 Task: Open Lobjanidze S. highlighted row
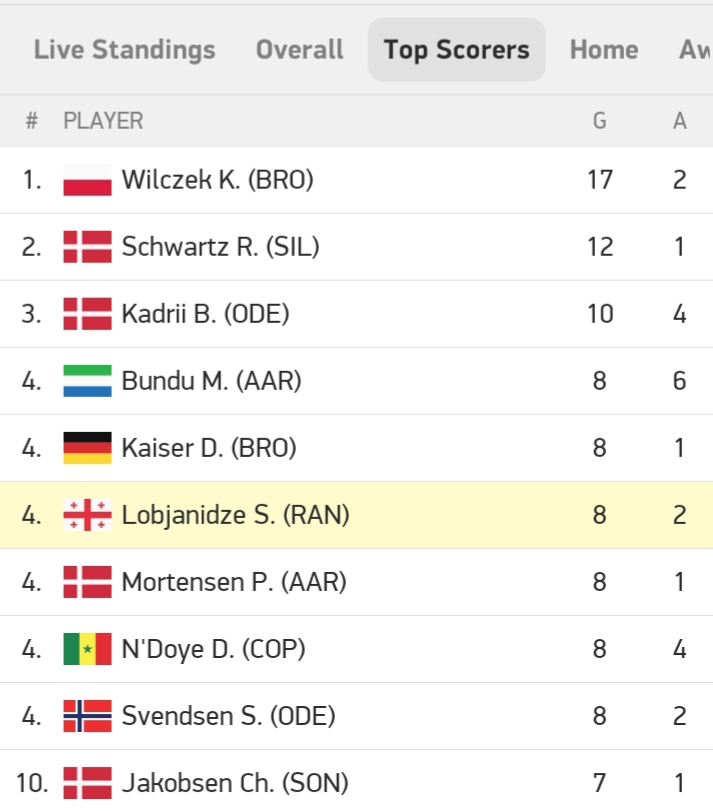point(235,515)
